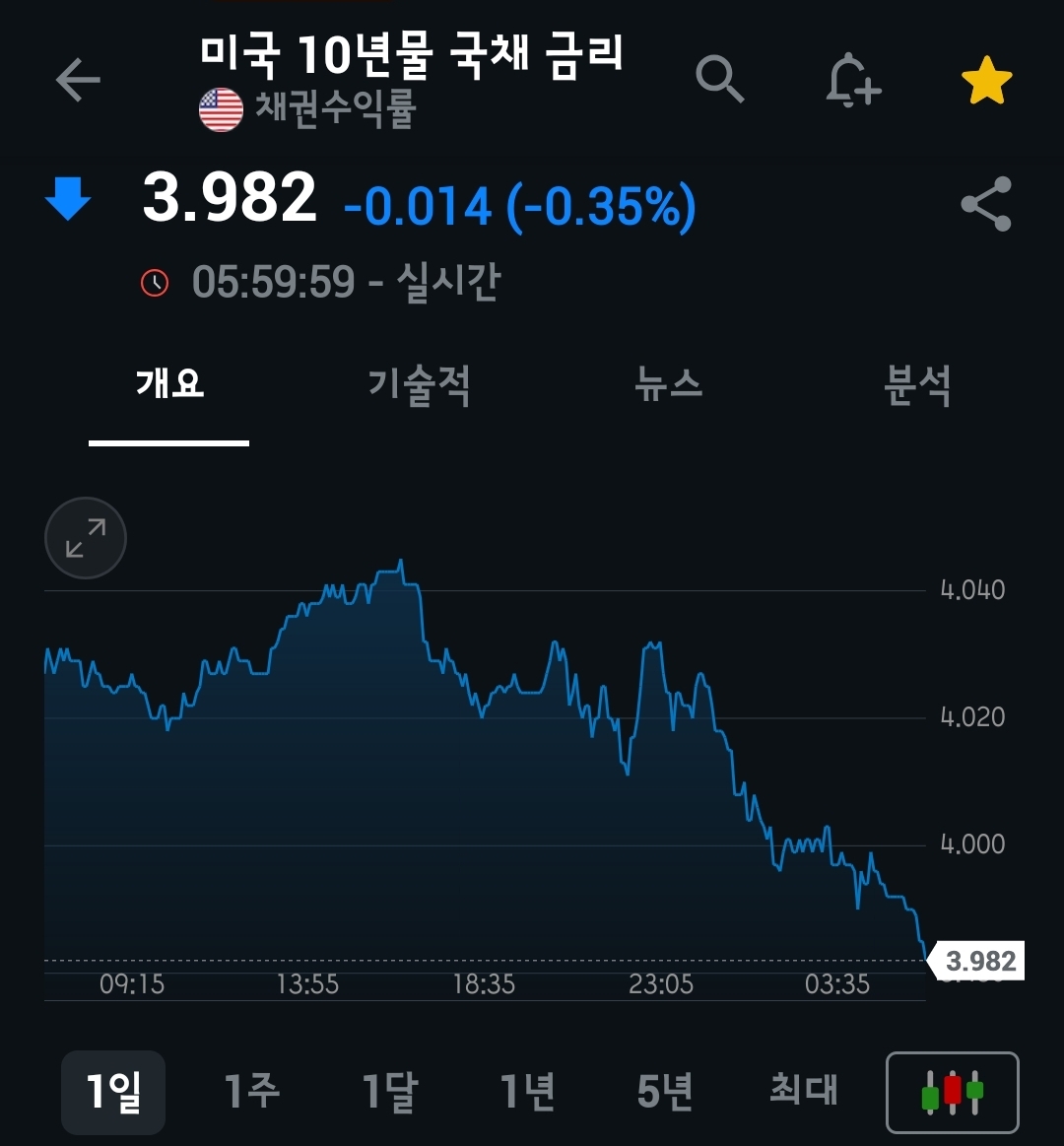The image size is (1064, 1146).
Task: Display the 5년 chart range
Action: coord(665,1092)
